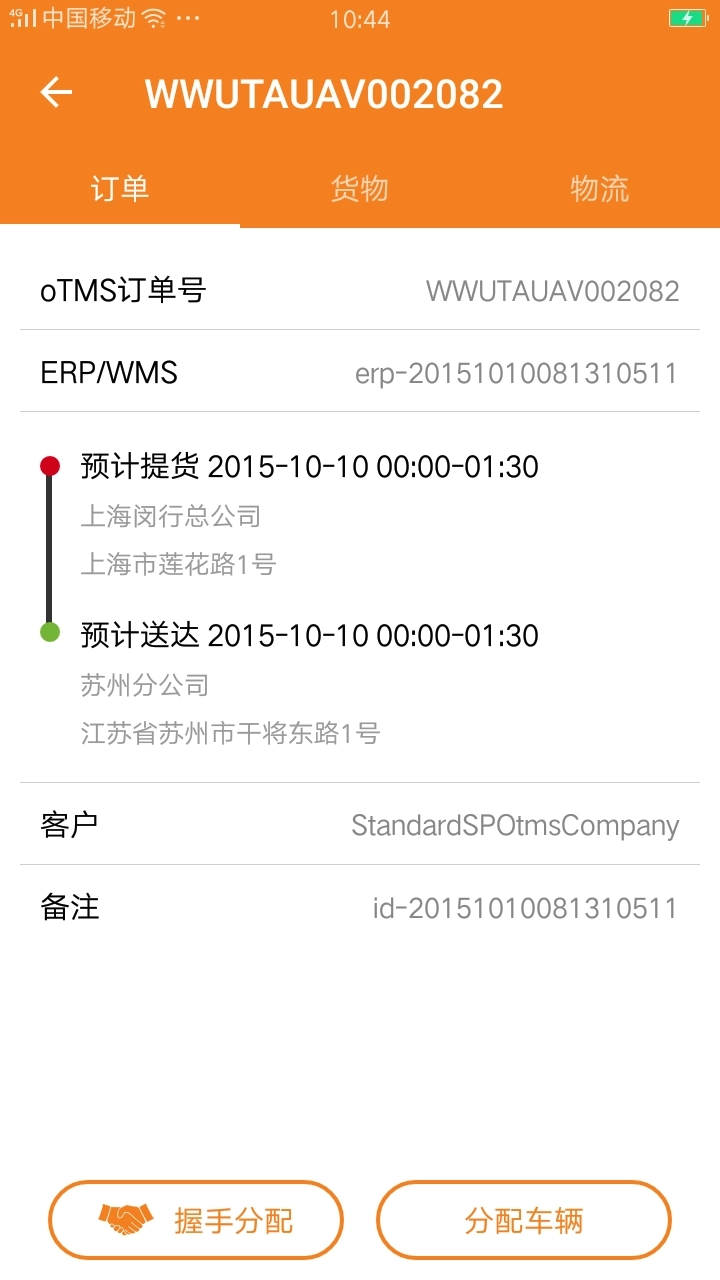Switch to the 货物 tab
The image size is (720, 1280).
point(359,189)
